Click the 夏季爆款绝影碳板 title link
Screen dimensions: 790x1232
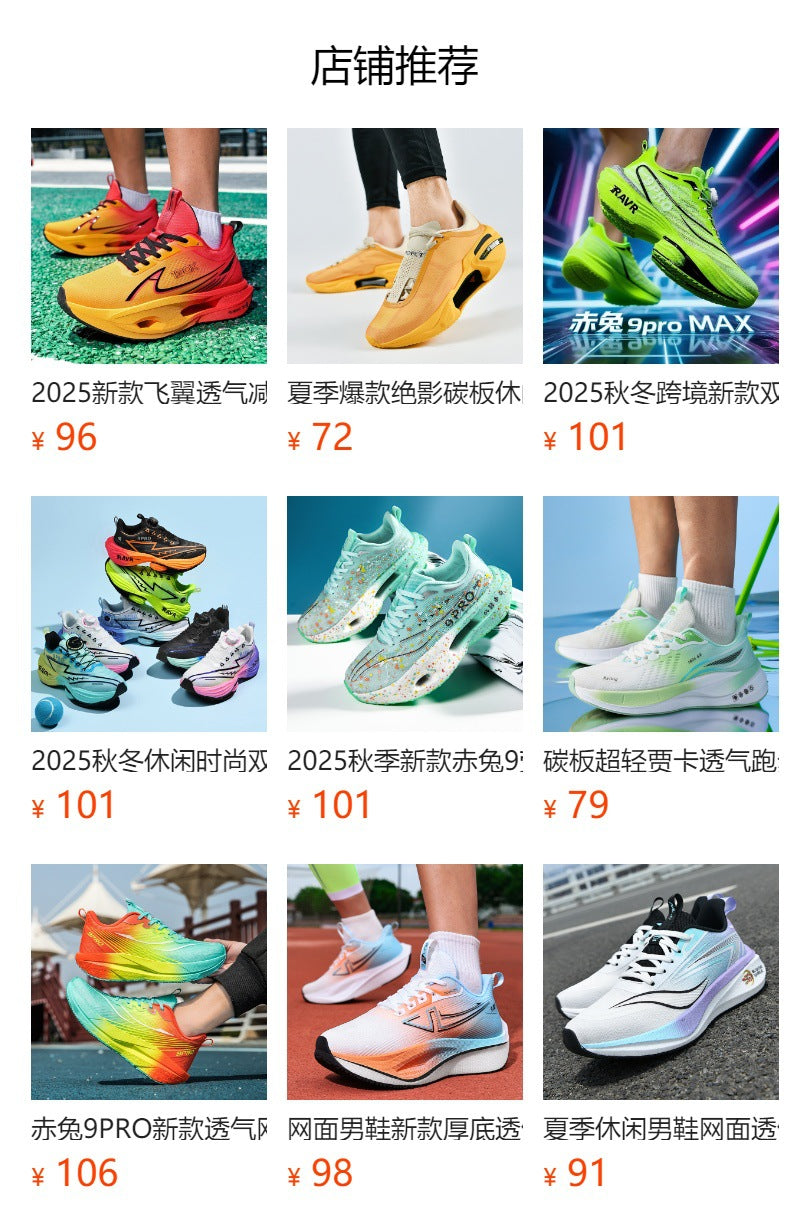(x=403, y=389)
